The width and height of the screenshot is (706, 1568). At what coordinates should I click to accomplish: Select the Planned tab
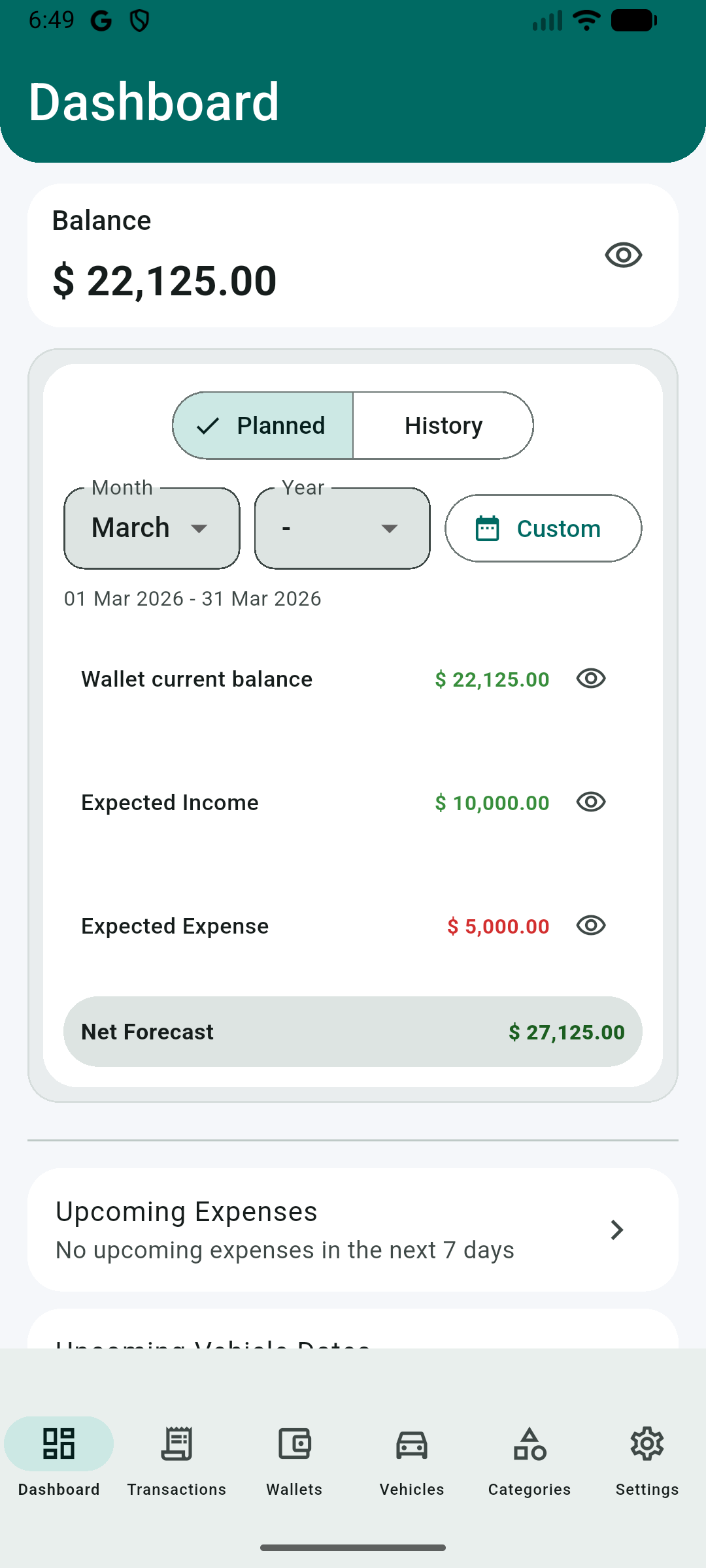263,425
